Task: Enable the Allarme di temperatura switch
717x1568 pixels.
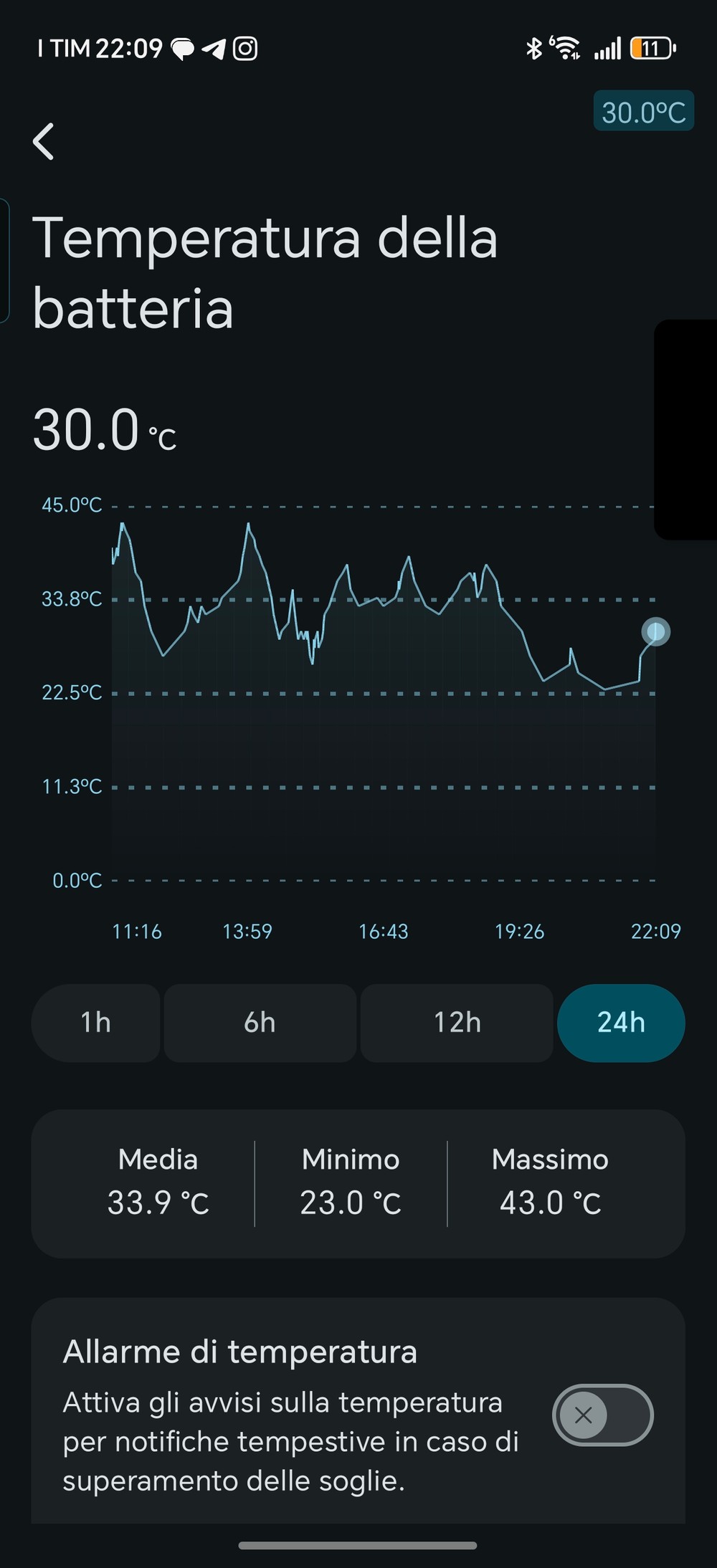Action: click(x=602, y=1415)
